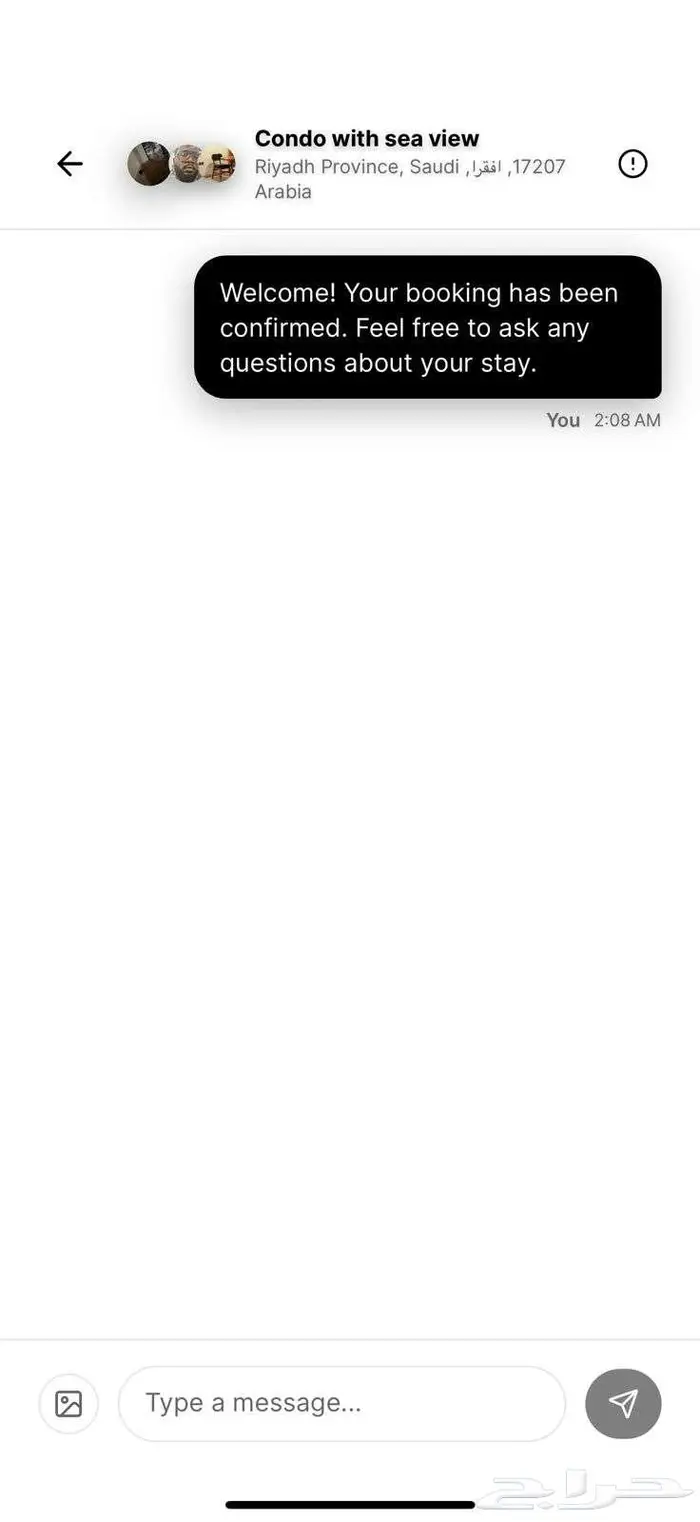700x1522 pixels.
Task: Focus the Type a message field
Action: pos(340,1403)
